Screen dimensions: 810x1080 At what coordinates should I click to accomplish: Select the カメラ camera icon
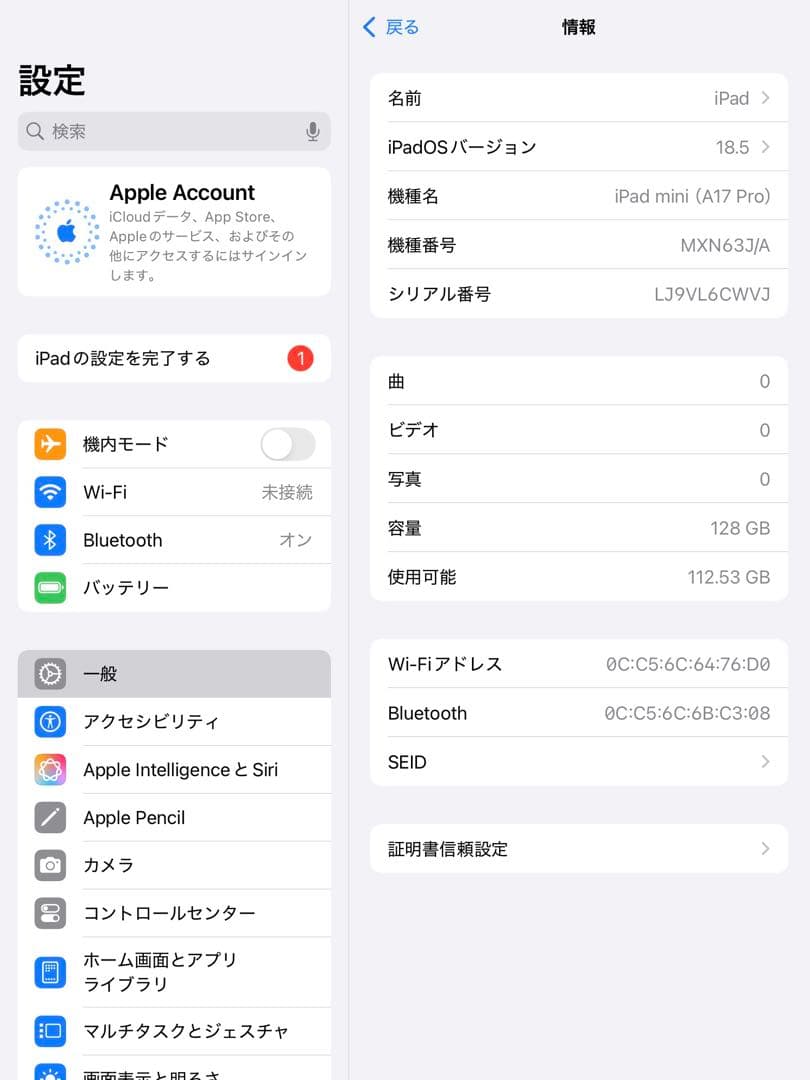click(49, 865)
